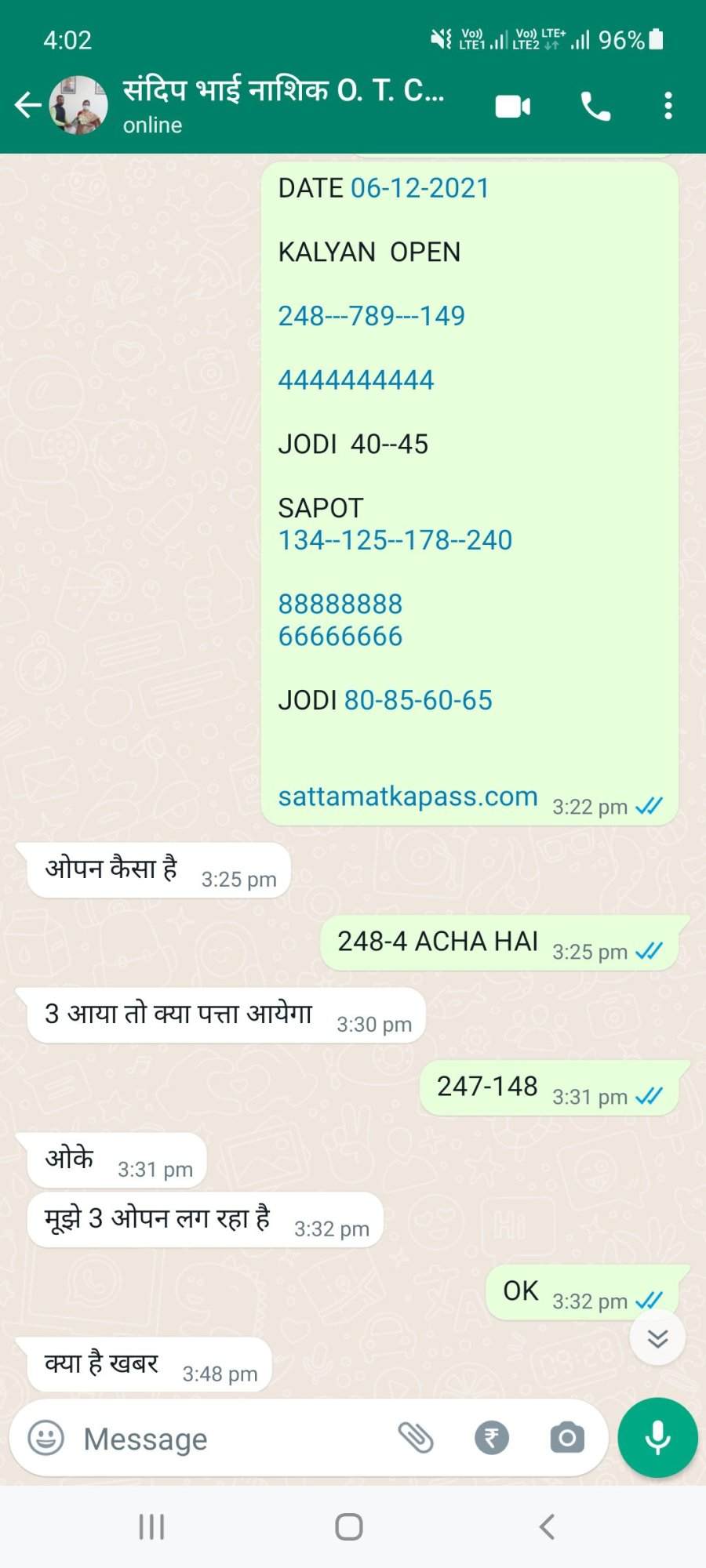Go to the home screen
The width and height of the screenshot is (706, 1568).
(x=349, y=1526)
